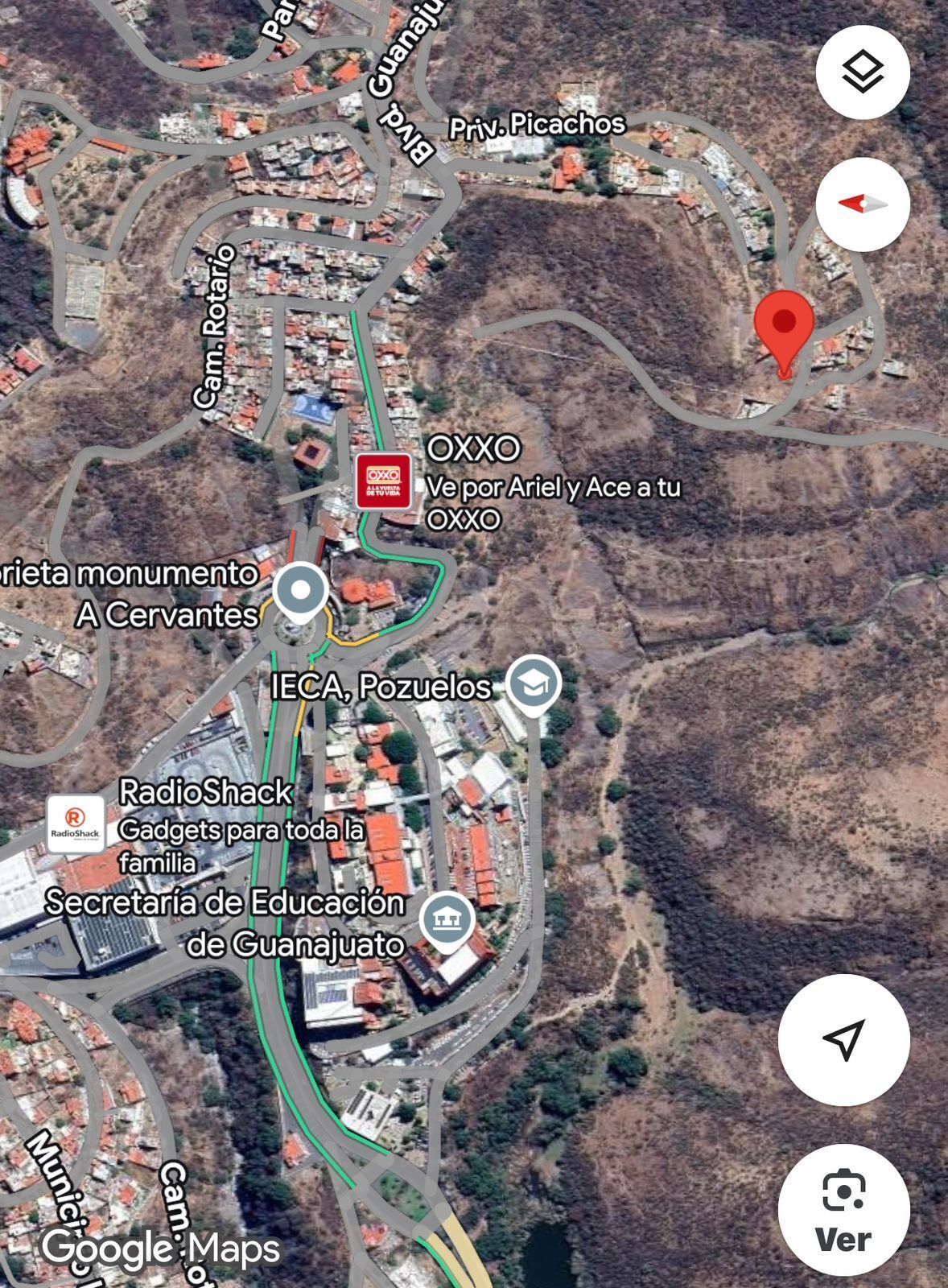Center the map on my location

coord(843,1039)
